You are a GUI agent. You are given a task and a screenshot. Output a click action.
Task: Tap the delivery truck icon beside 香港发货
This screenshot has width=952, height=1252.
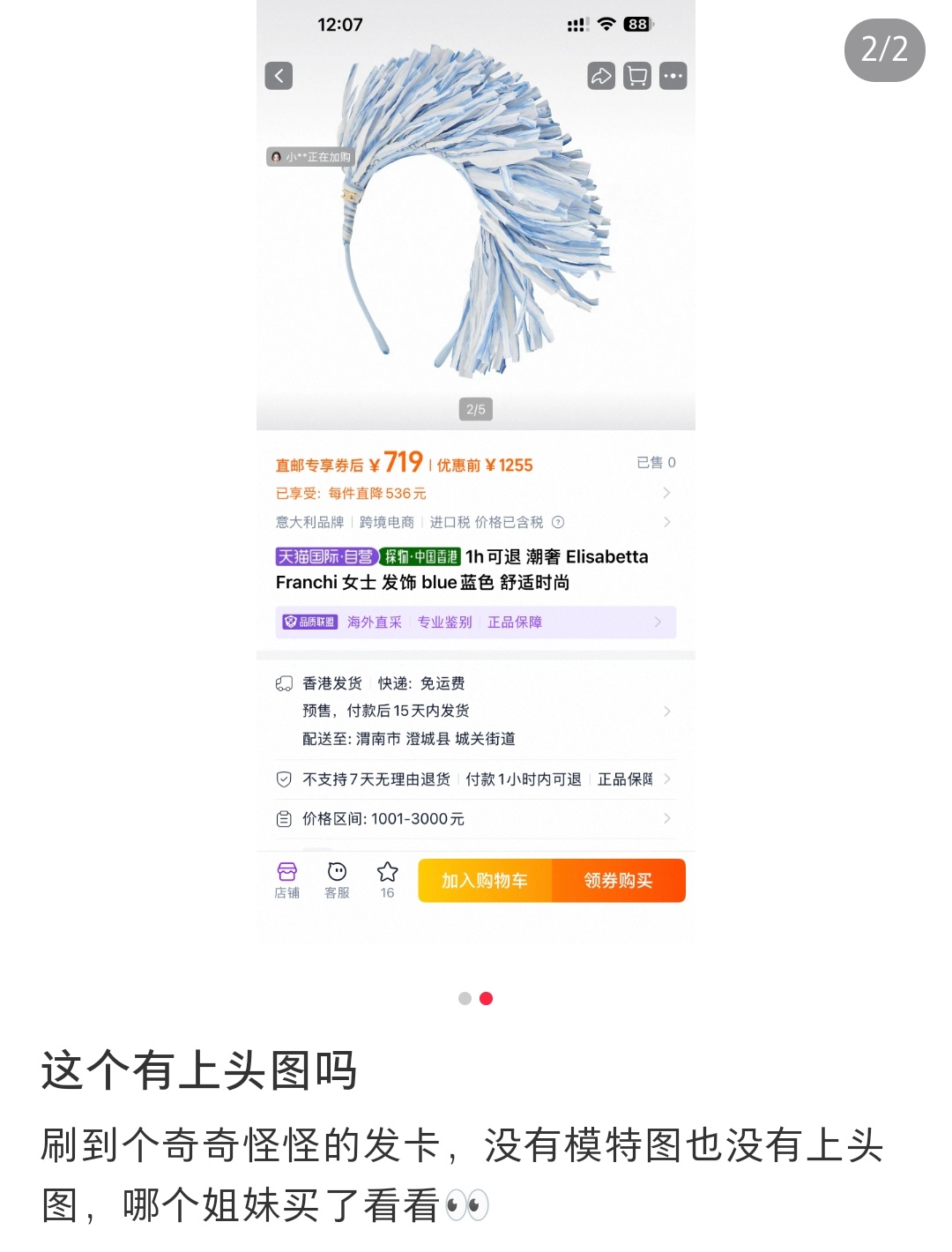284,682
